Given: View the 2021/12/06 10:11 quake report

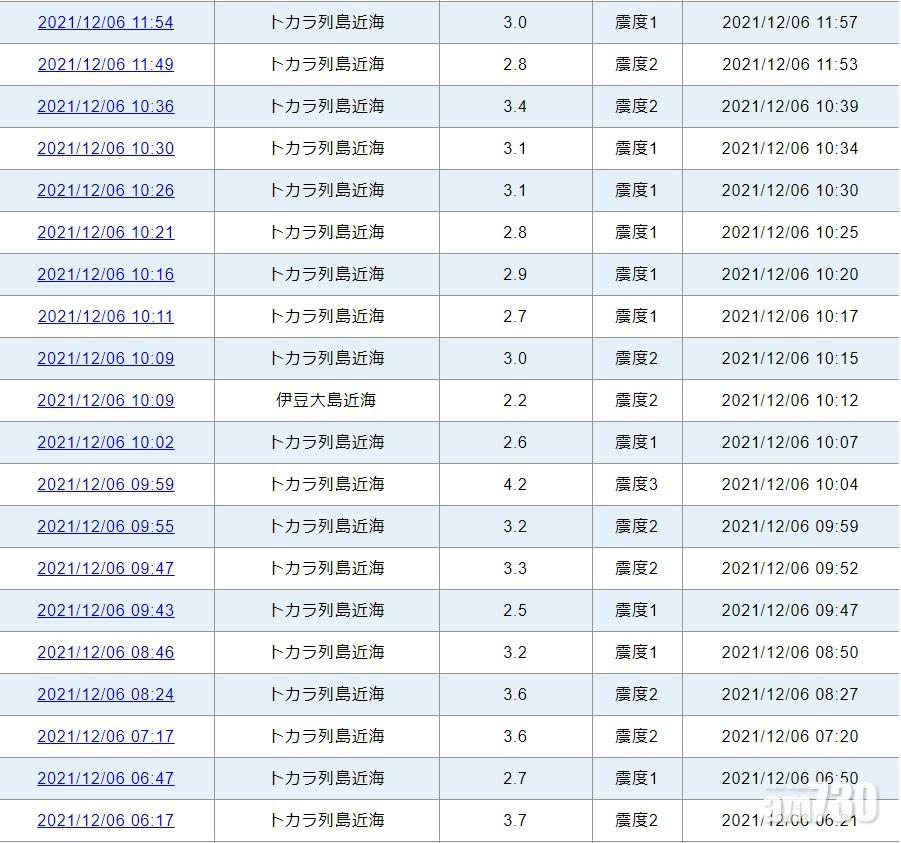Looking at the screenshot, I should 105,316.
